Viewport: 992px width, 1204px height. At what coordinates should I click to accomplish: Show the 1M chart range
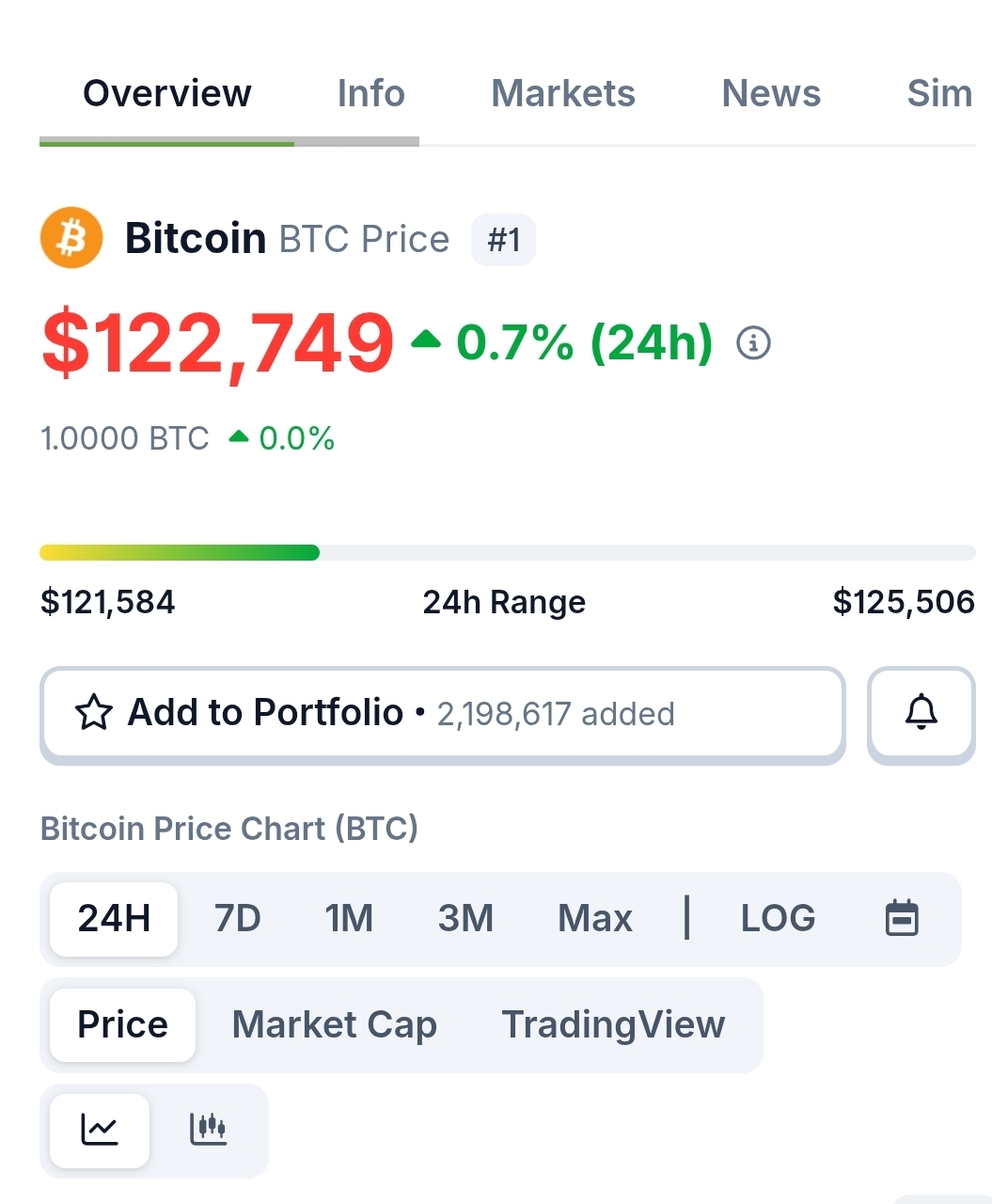point(349,918)
